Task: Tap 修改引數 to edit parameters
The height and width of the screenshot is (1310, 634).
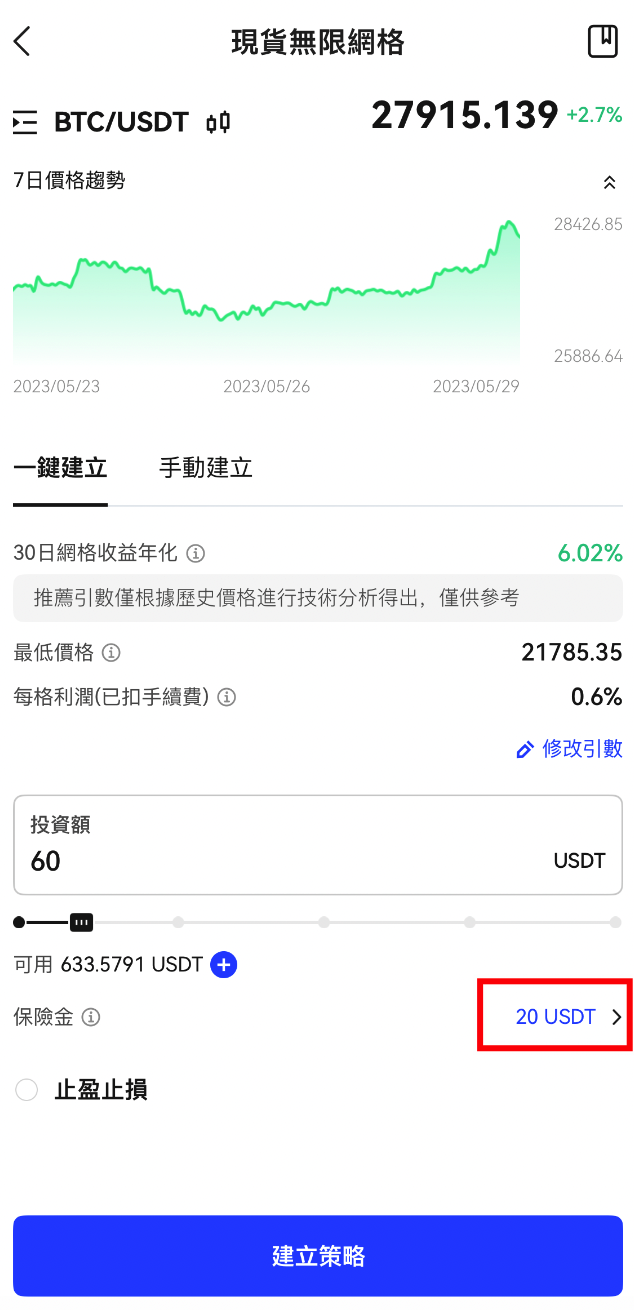Action: (569, 749)
